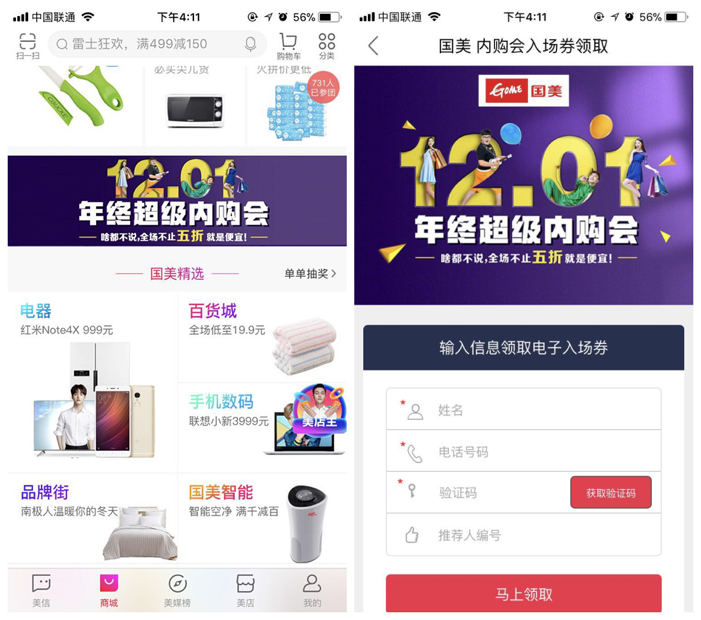Viewport: 701px width, 620px height.
Task: Open the 12.01 年终超级内购会 banner in the mall
Action: click(x=177, y=200)
